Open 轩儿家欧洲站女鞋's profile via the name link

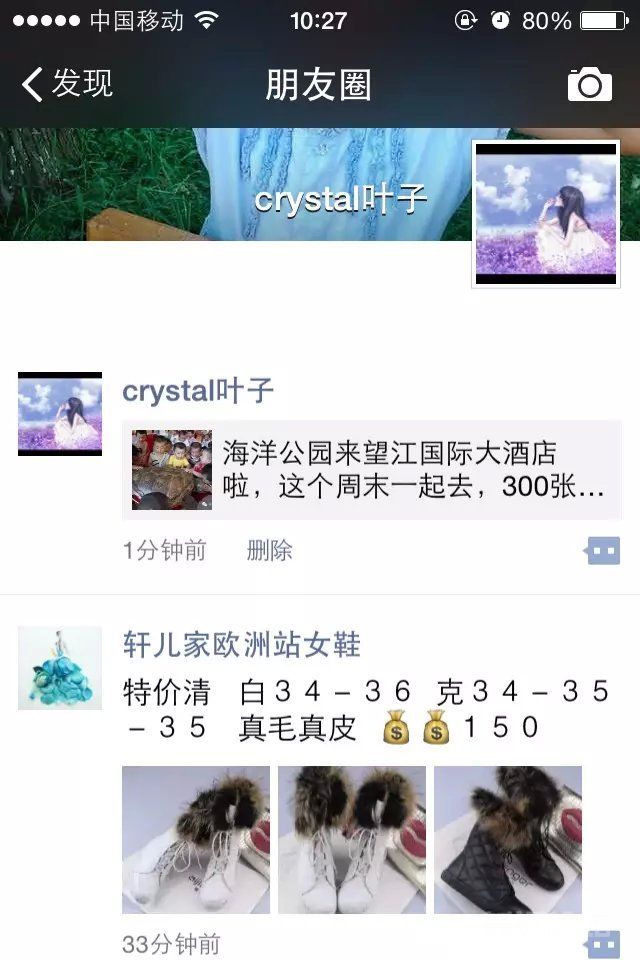pos(241,644)
